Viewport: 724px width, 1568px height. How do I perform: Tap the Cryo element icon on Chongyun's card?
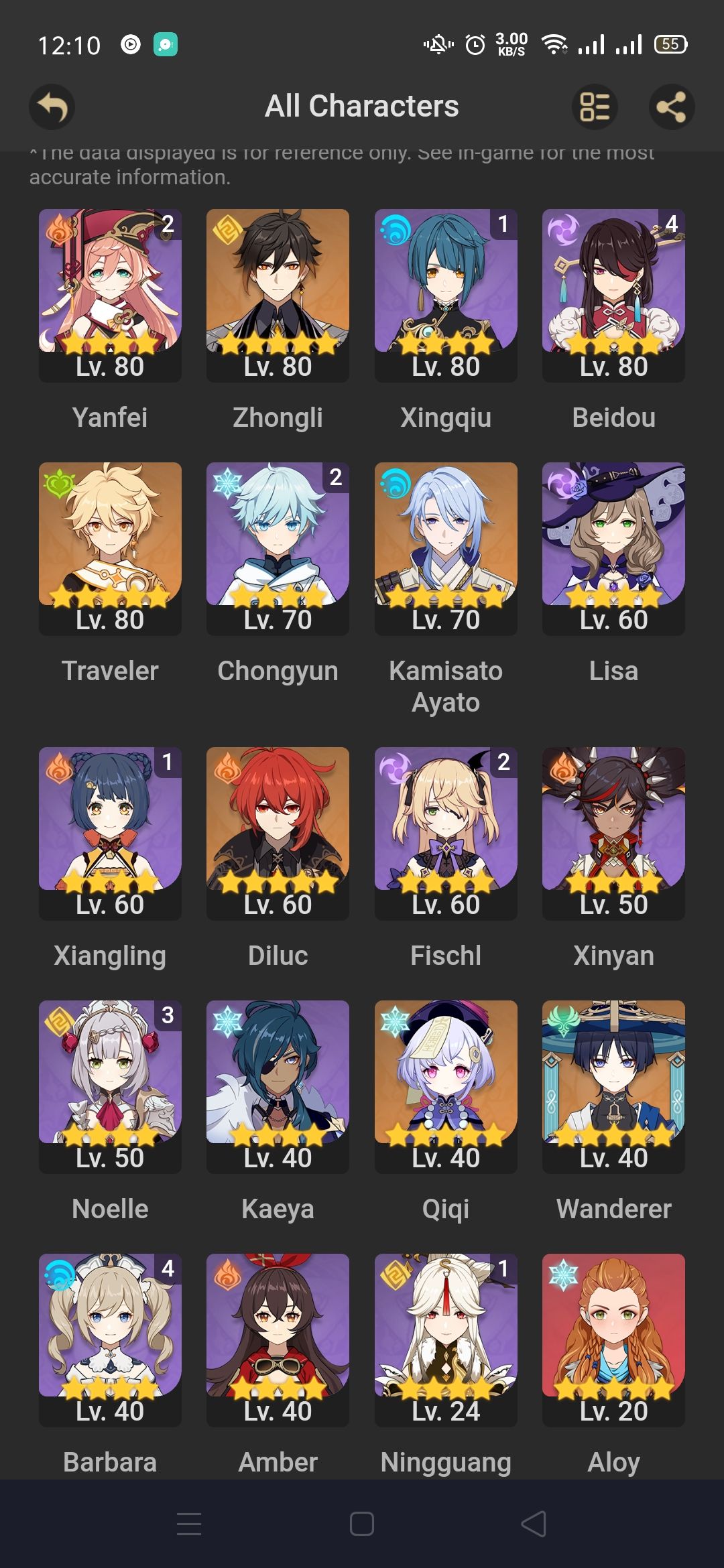pos(228,482)
